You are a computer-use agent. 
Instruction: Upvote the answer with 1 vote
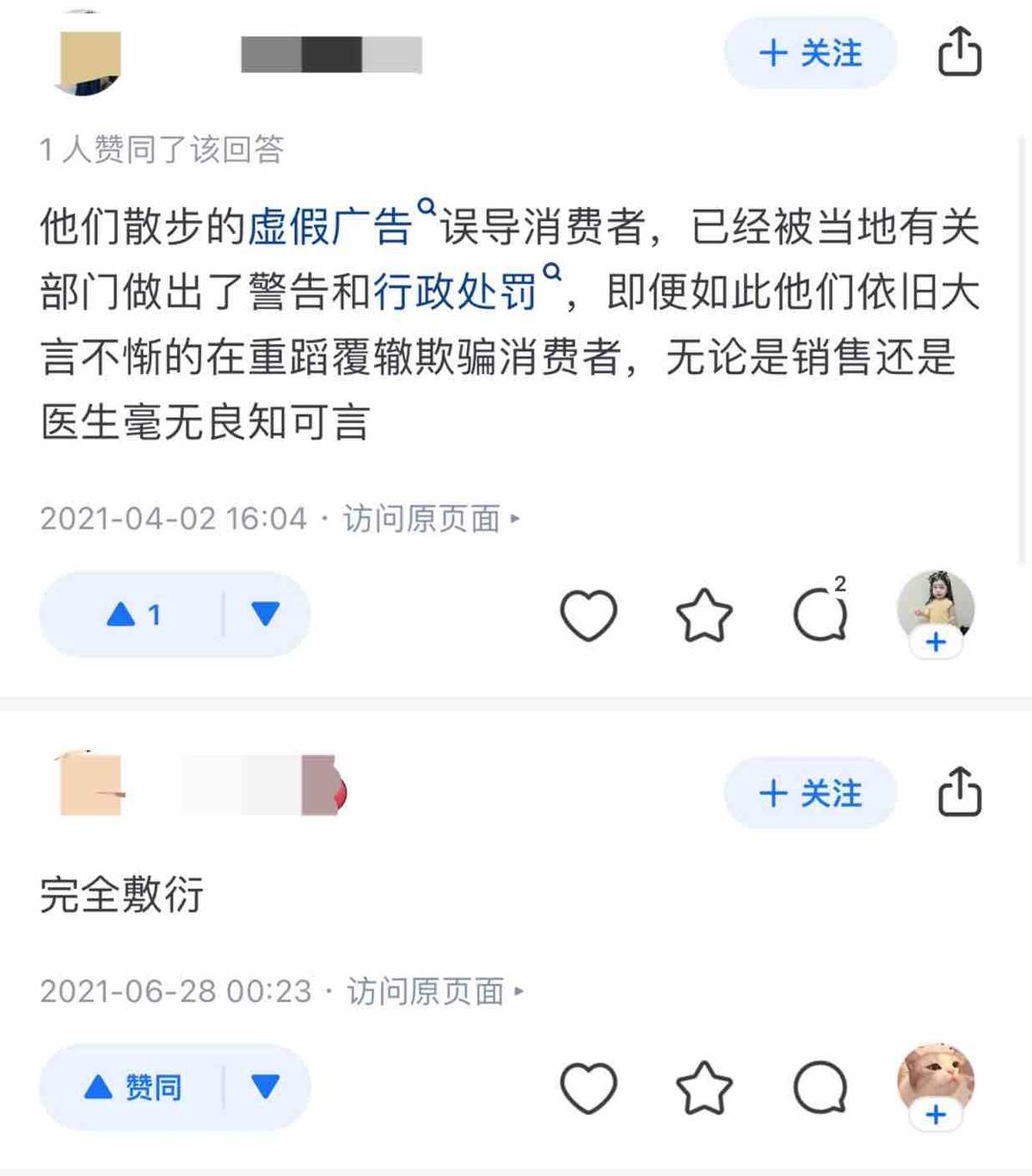[x=133, y=614]
